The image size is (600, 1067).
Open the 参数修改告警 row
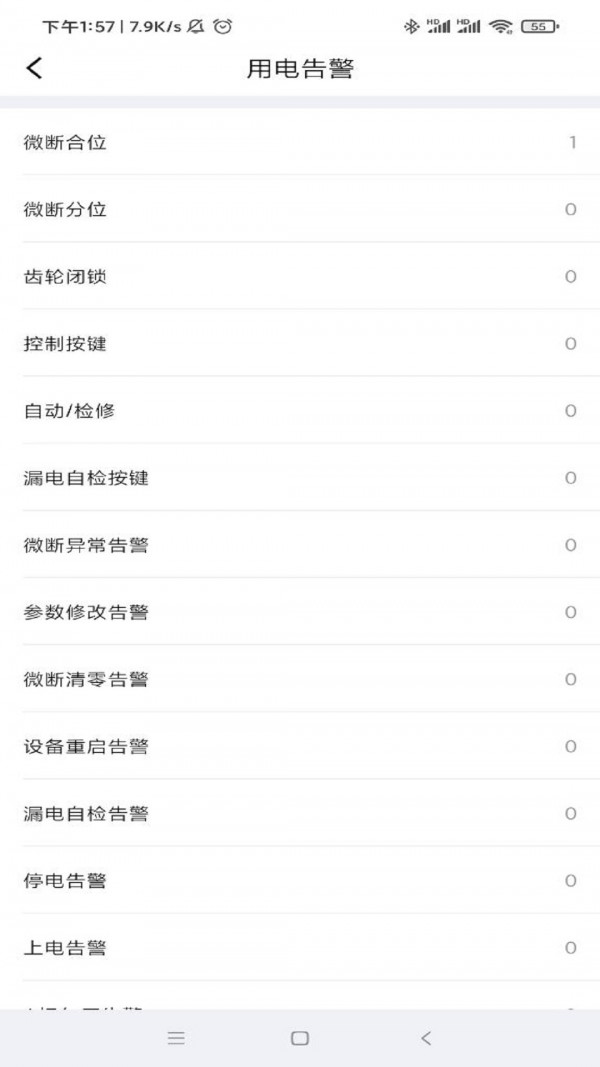point(300,612)
